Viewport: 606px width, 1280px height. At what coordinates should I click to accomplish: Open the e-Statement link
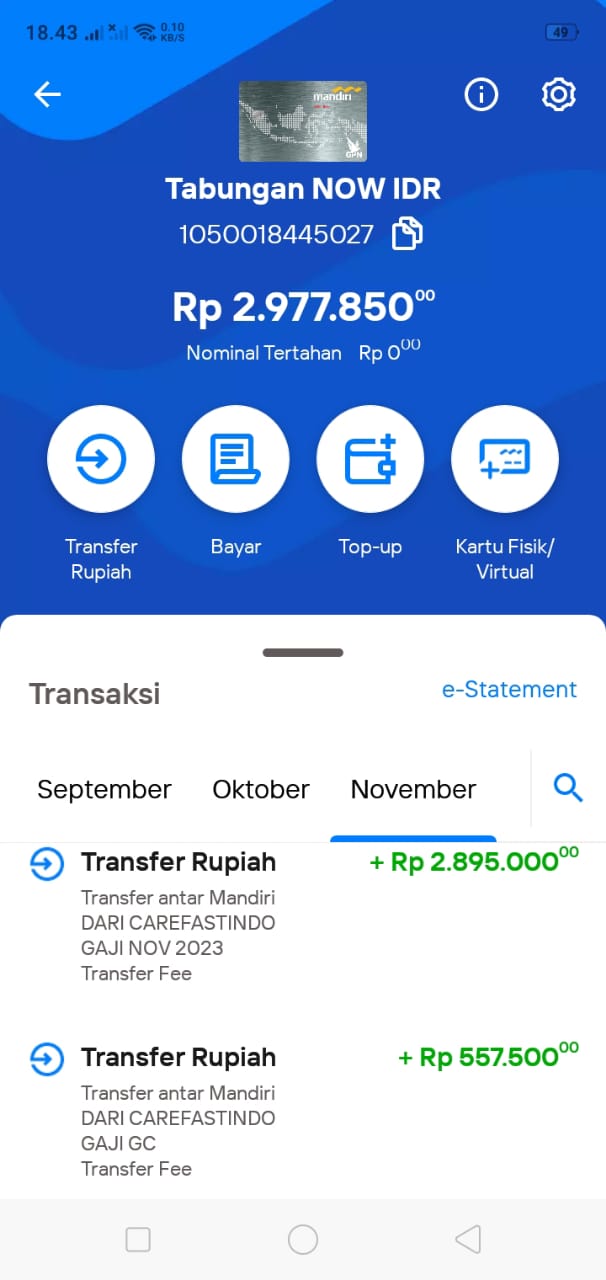coord(509,689)
